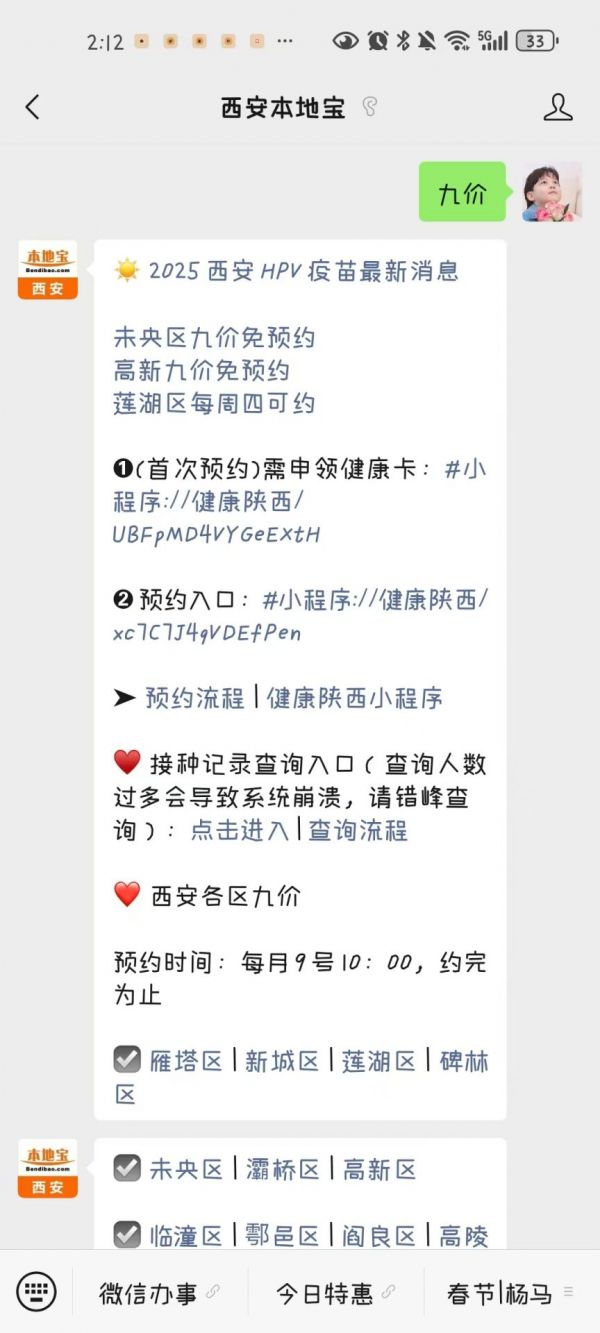
Task: Open 莲湖区每周四可约 link
Action: pos(214,403)
